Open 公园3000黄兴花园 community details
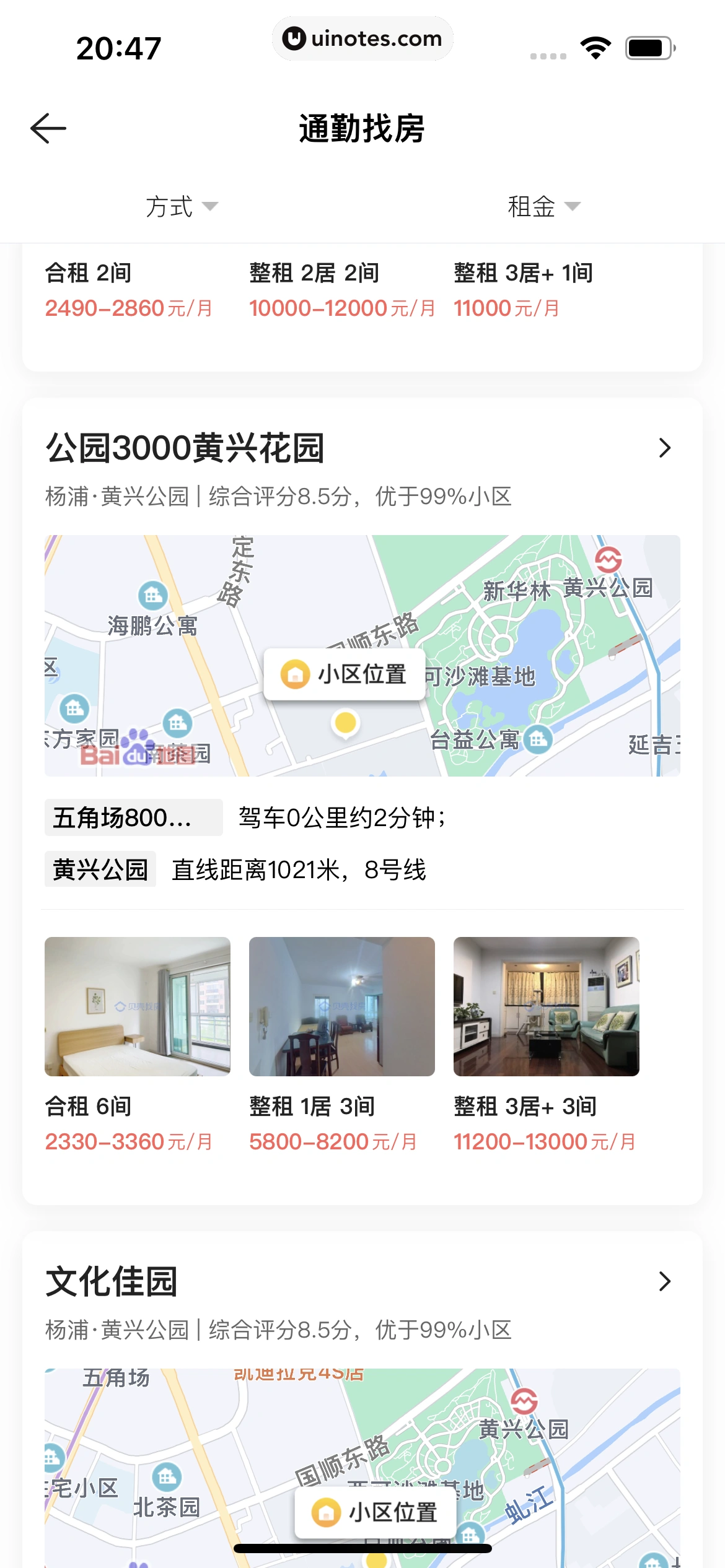 (x=664, y=448)
